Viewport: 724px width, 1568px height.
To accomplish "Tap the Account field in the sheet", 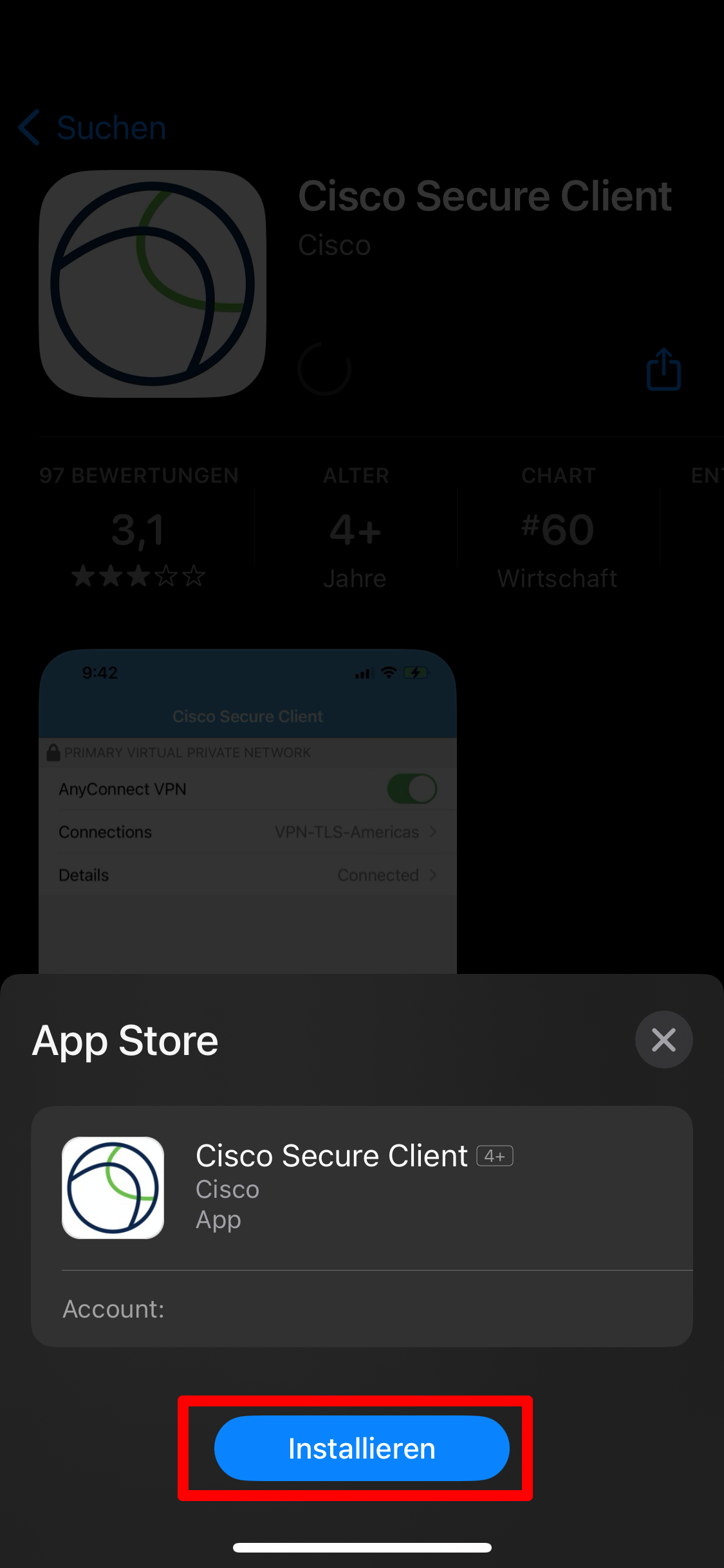I will point(113,1309).
